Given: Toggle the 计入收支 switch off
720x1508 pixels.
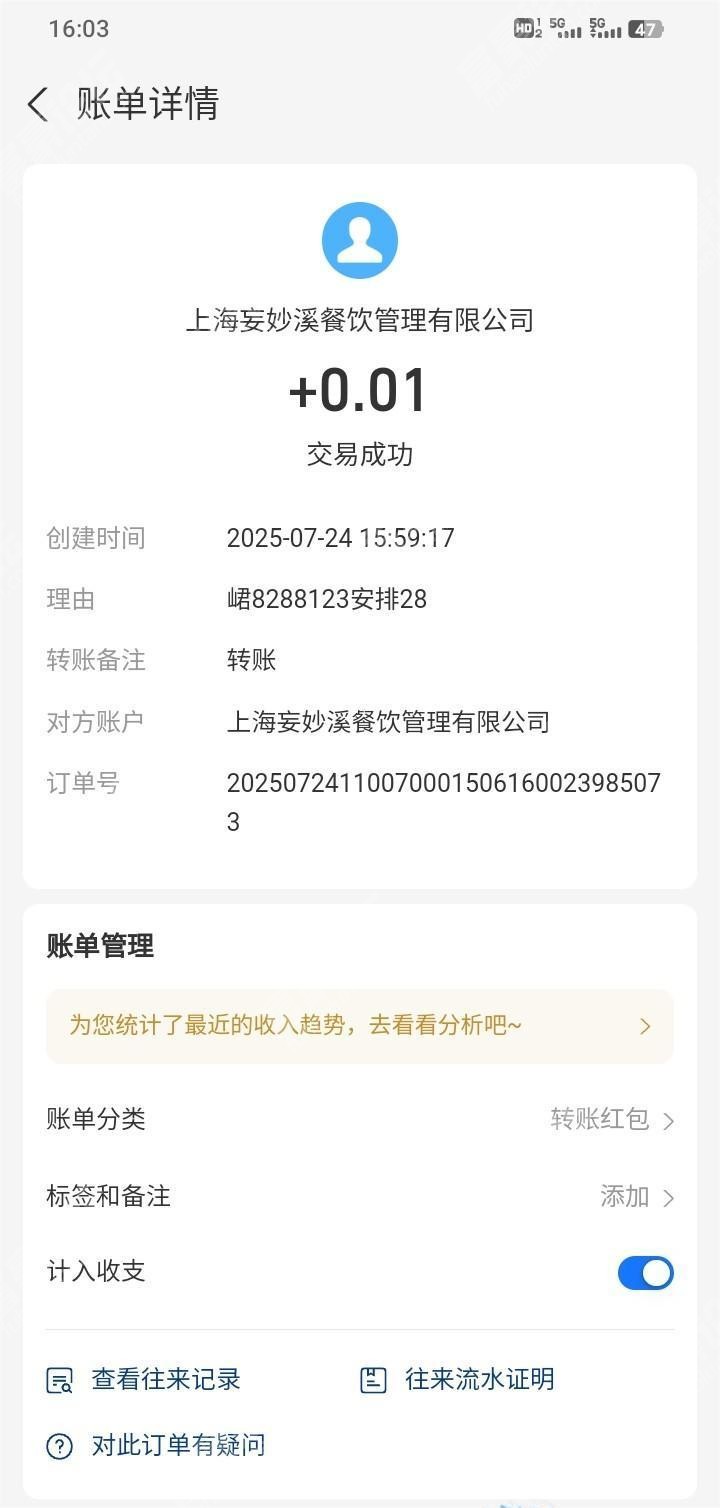Looking at the screenshot, I should point(645,1273).
